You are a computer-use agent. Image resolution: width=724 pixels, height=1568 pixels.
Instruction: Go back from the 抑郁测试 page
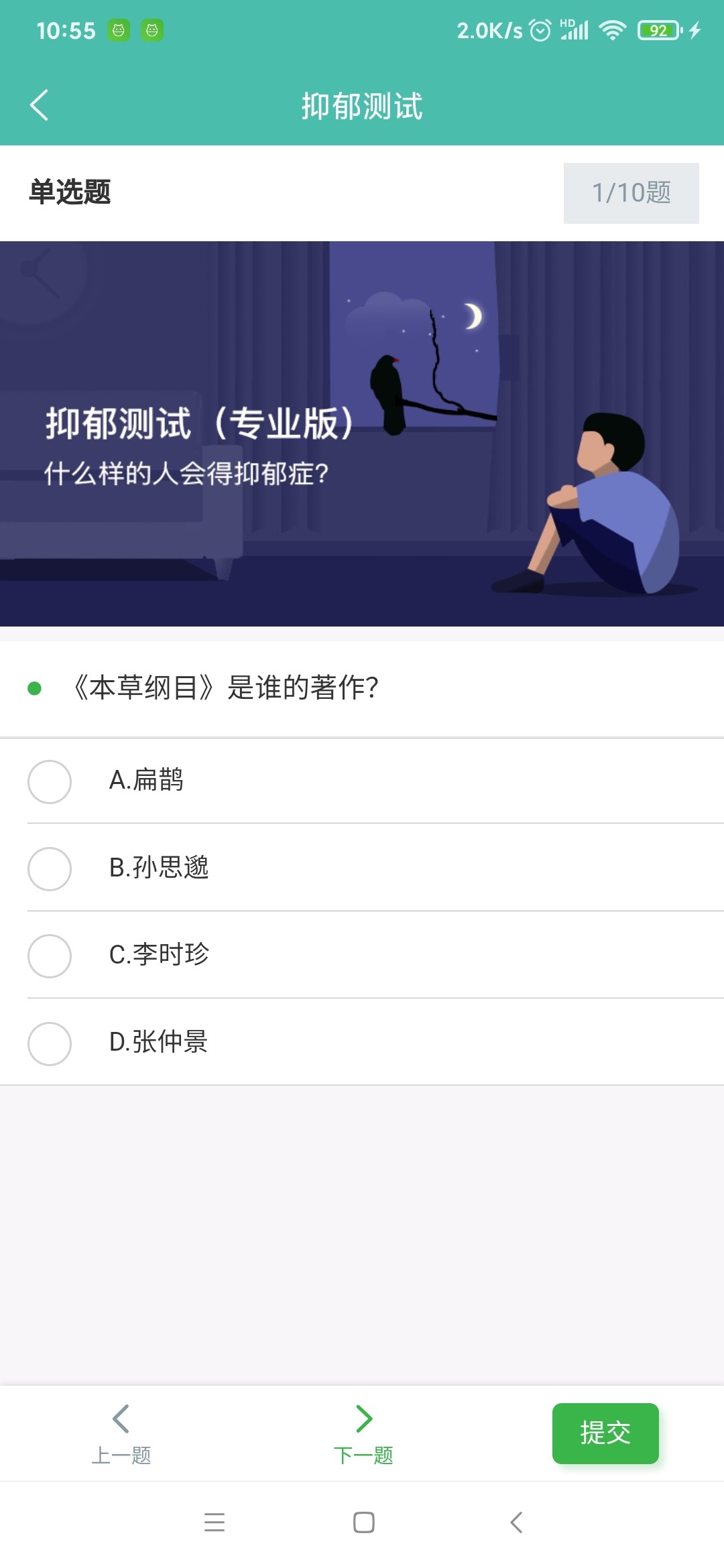(x=39, y=105)
